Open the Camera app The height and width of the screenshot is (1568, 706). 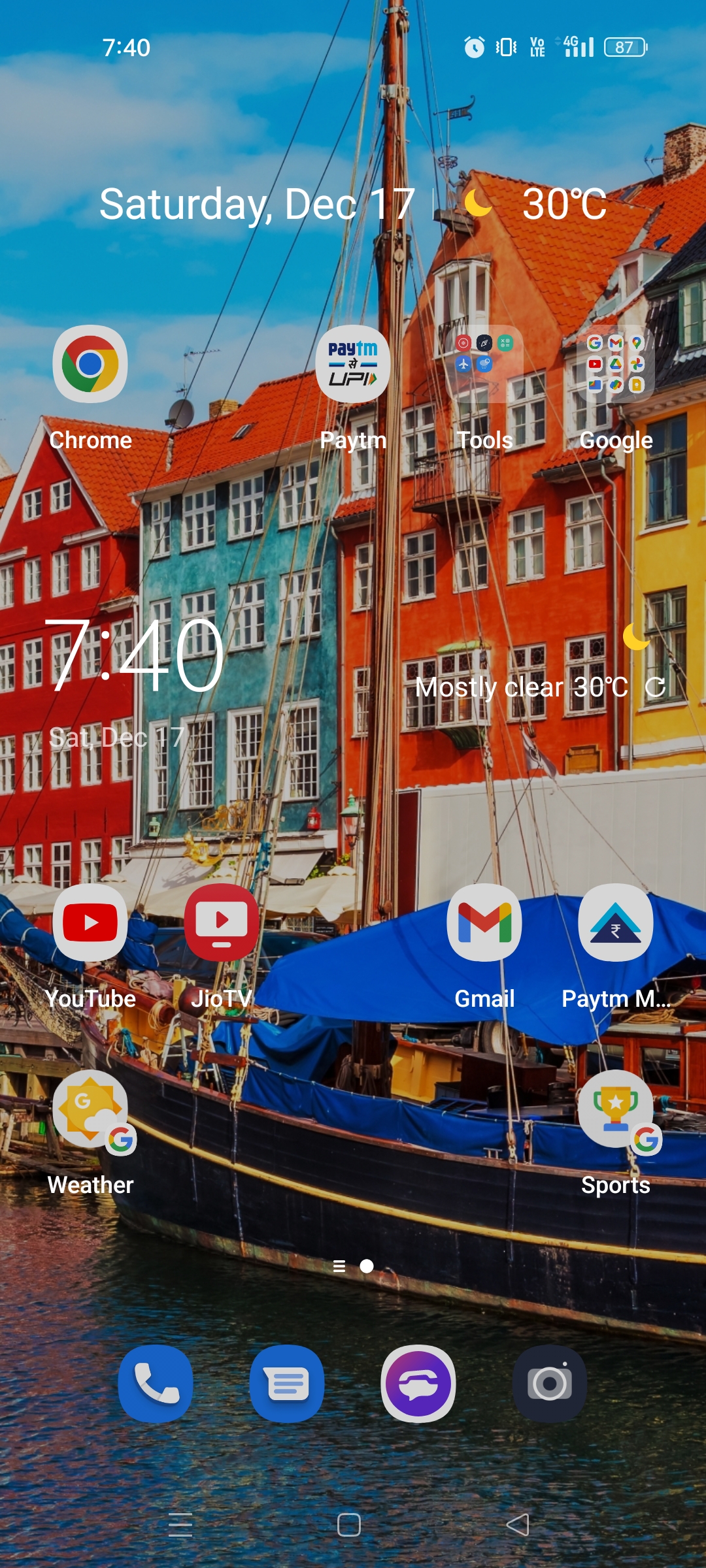550,1383
